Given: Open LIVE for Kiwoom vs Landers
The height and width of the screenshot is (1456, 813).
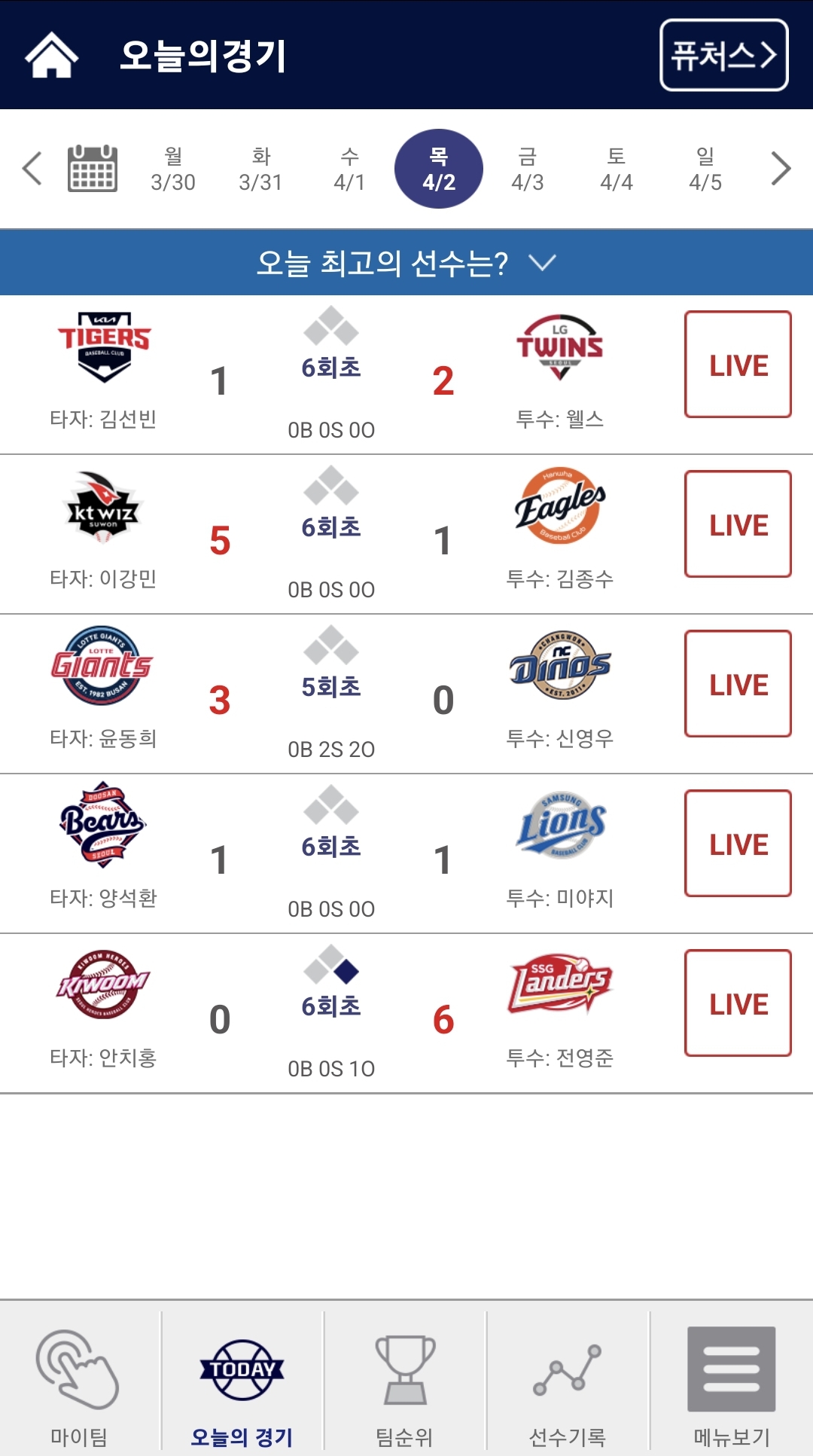Looking at the screenshot, I should [x=738, y=1003].
